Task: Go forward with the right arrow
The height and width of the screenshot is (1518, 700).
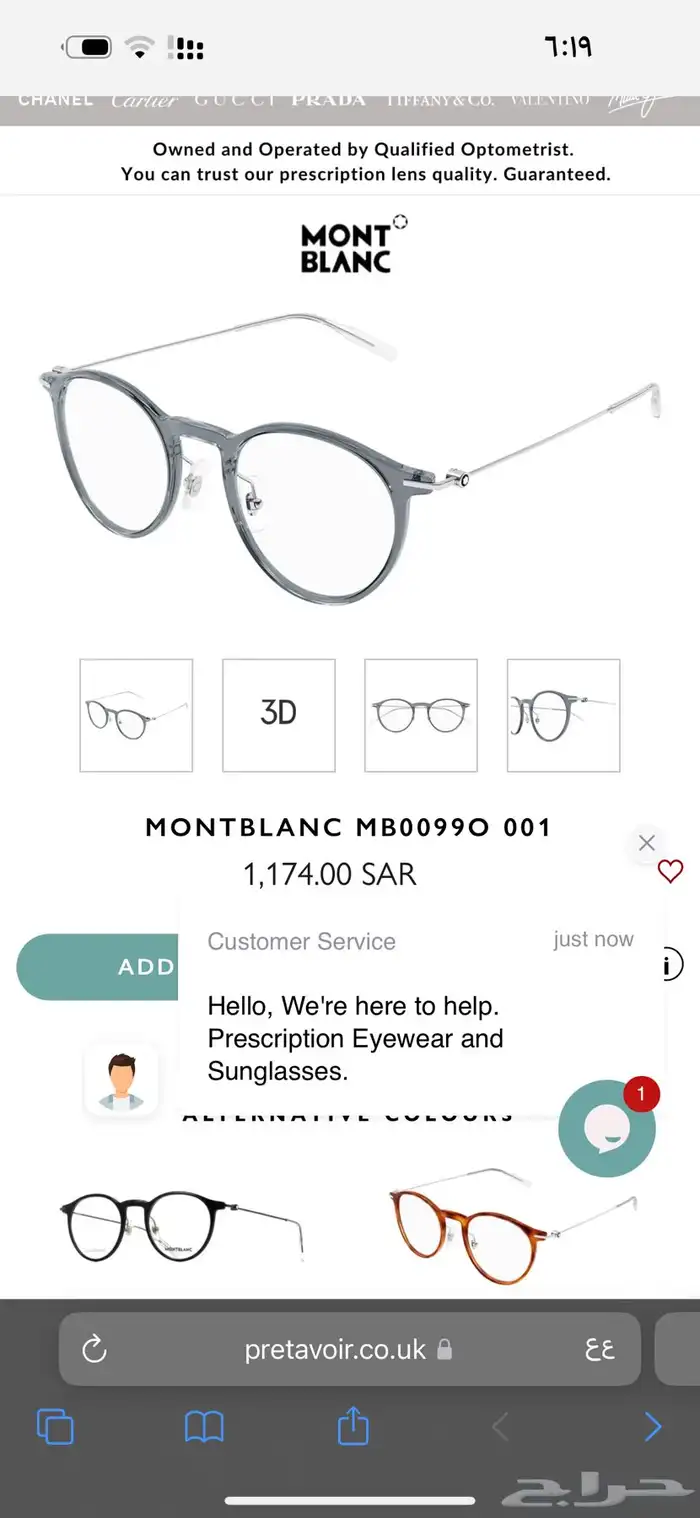Action: pos(653,1427)
